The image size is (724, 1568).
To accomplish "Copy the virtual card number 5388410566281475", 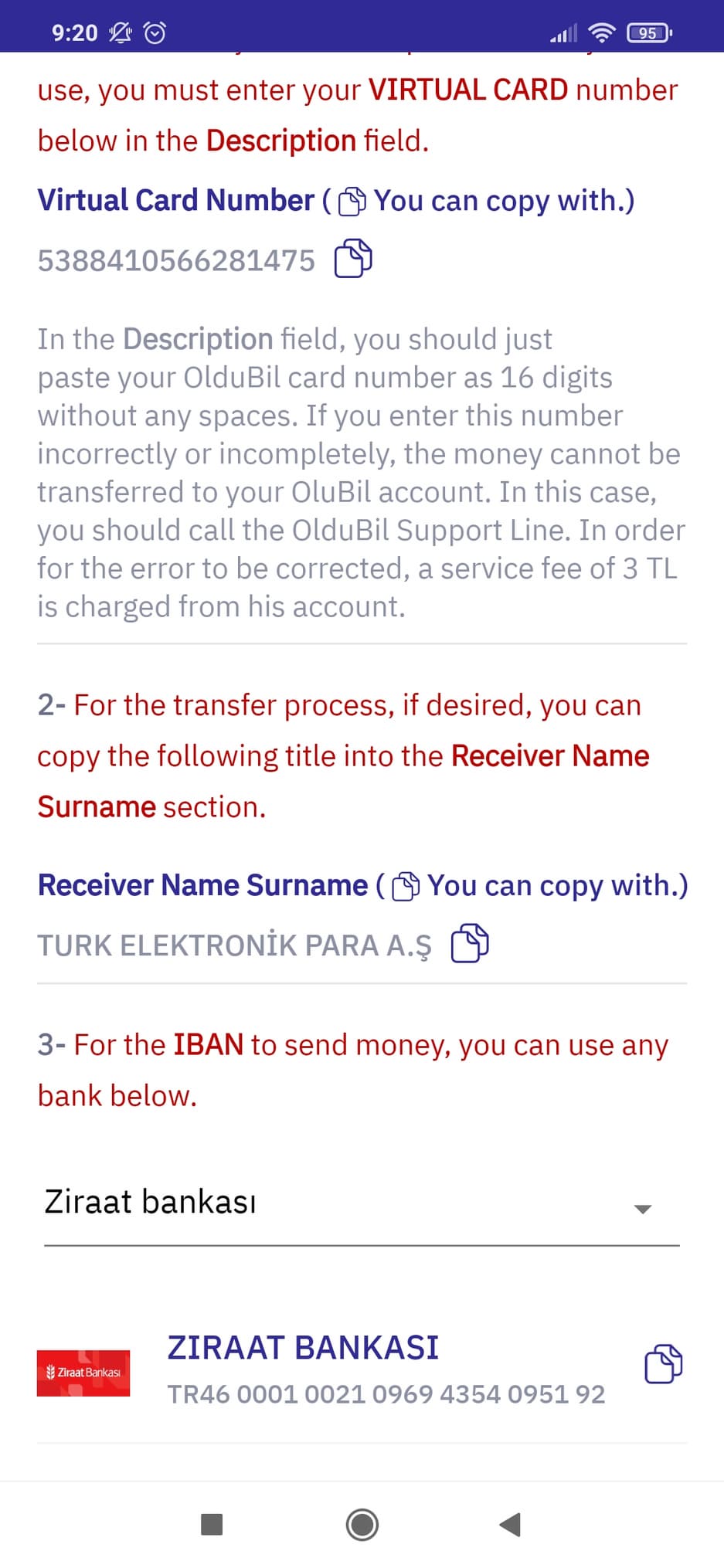I will coord(353,259).
